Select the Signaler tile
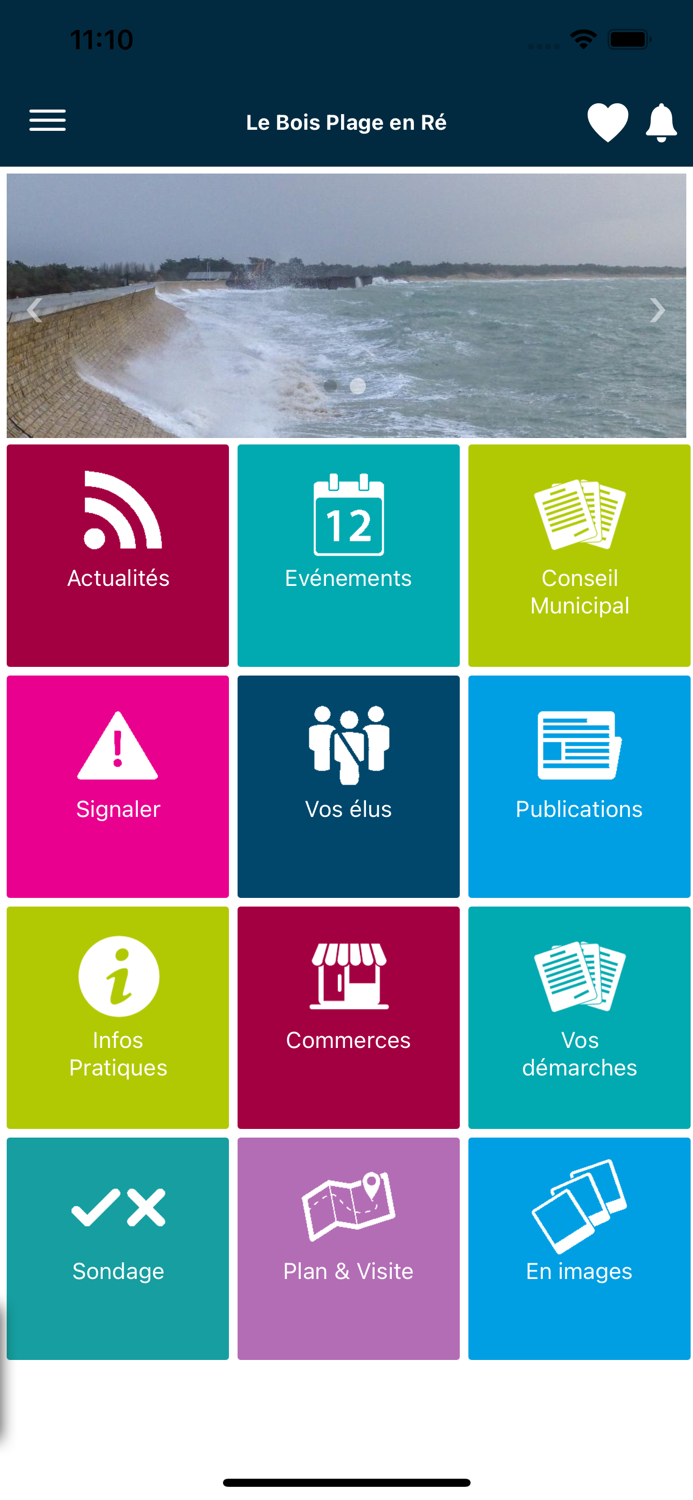693x1500 pixels. [118, 786]
